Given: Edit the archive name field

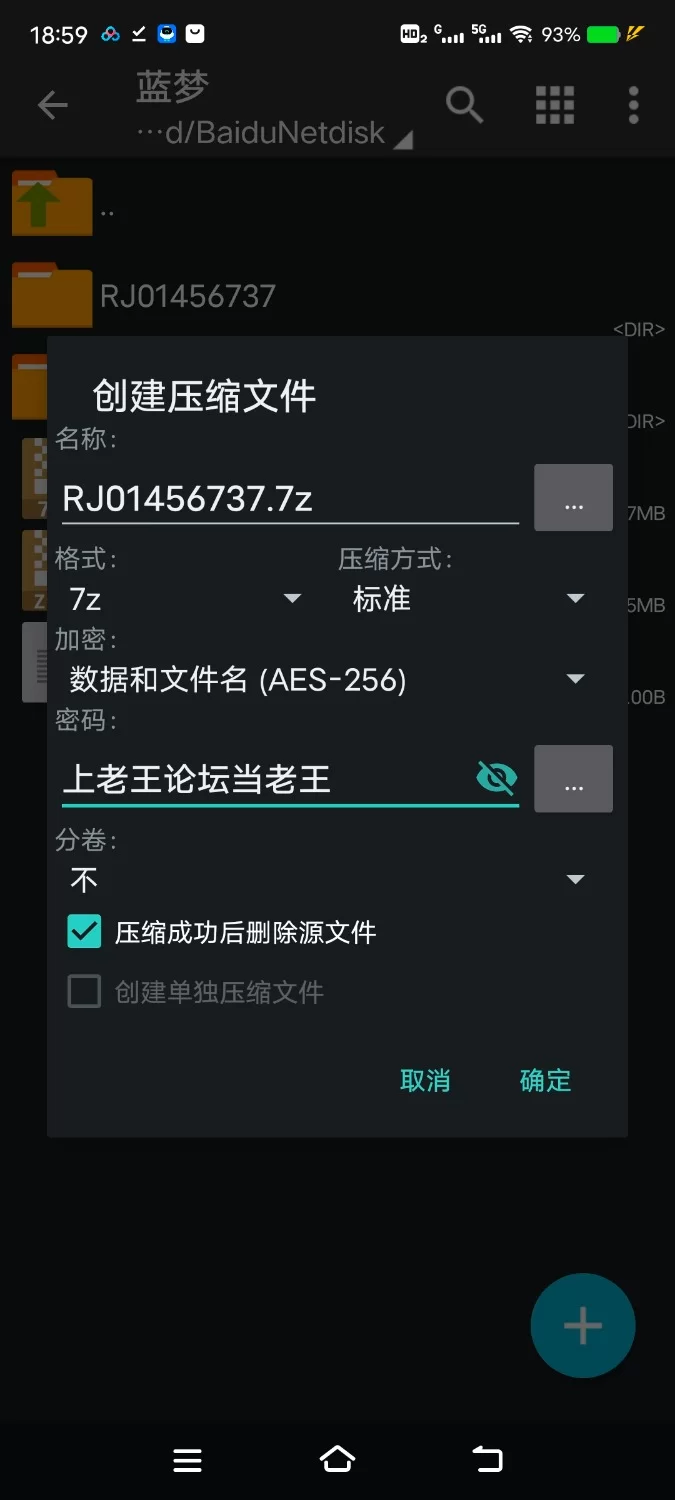Looking at the screenshot, I should (288, 498).
